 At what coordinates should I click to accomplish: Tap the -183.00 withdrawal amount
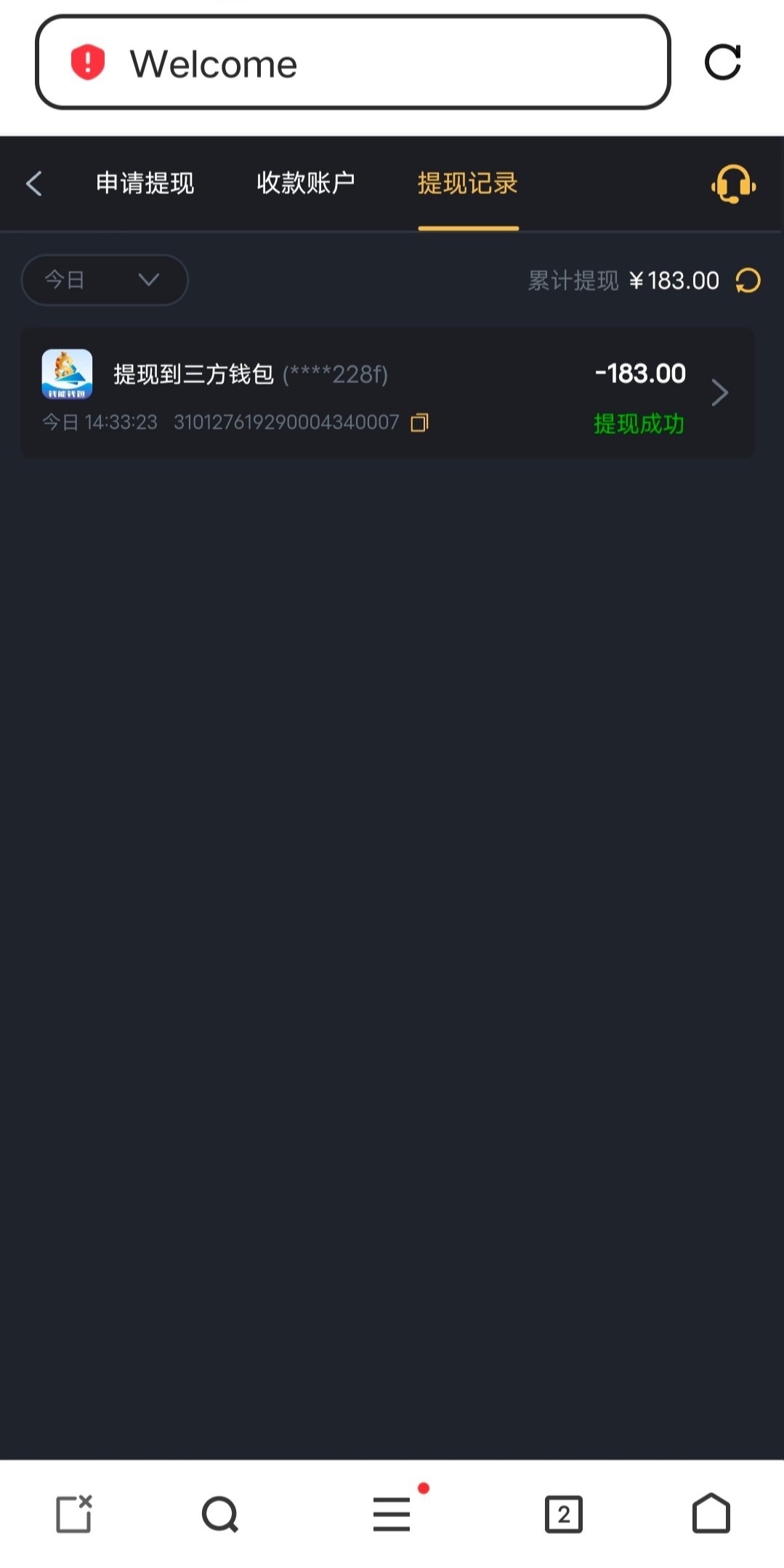click(639, 373)
